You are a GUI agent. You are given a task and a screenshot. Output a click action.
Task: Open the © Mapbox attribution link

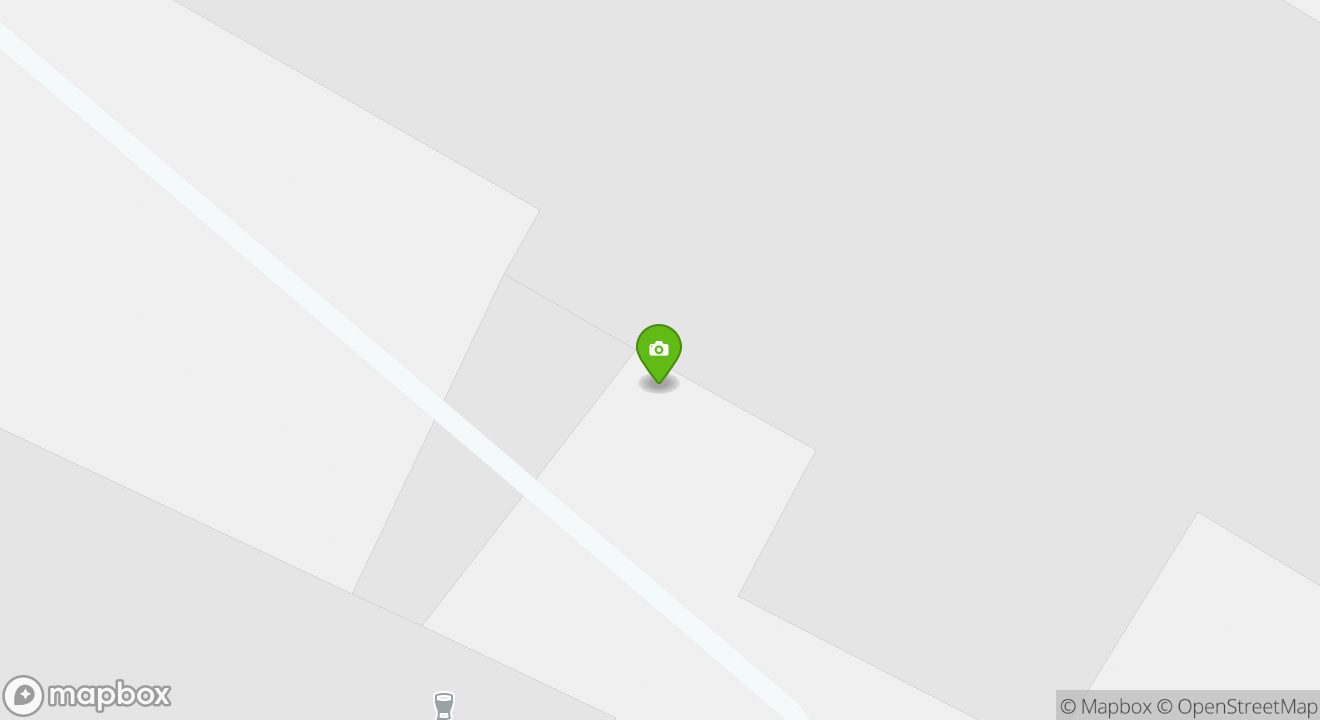[x=1105, y=706]
